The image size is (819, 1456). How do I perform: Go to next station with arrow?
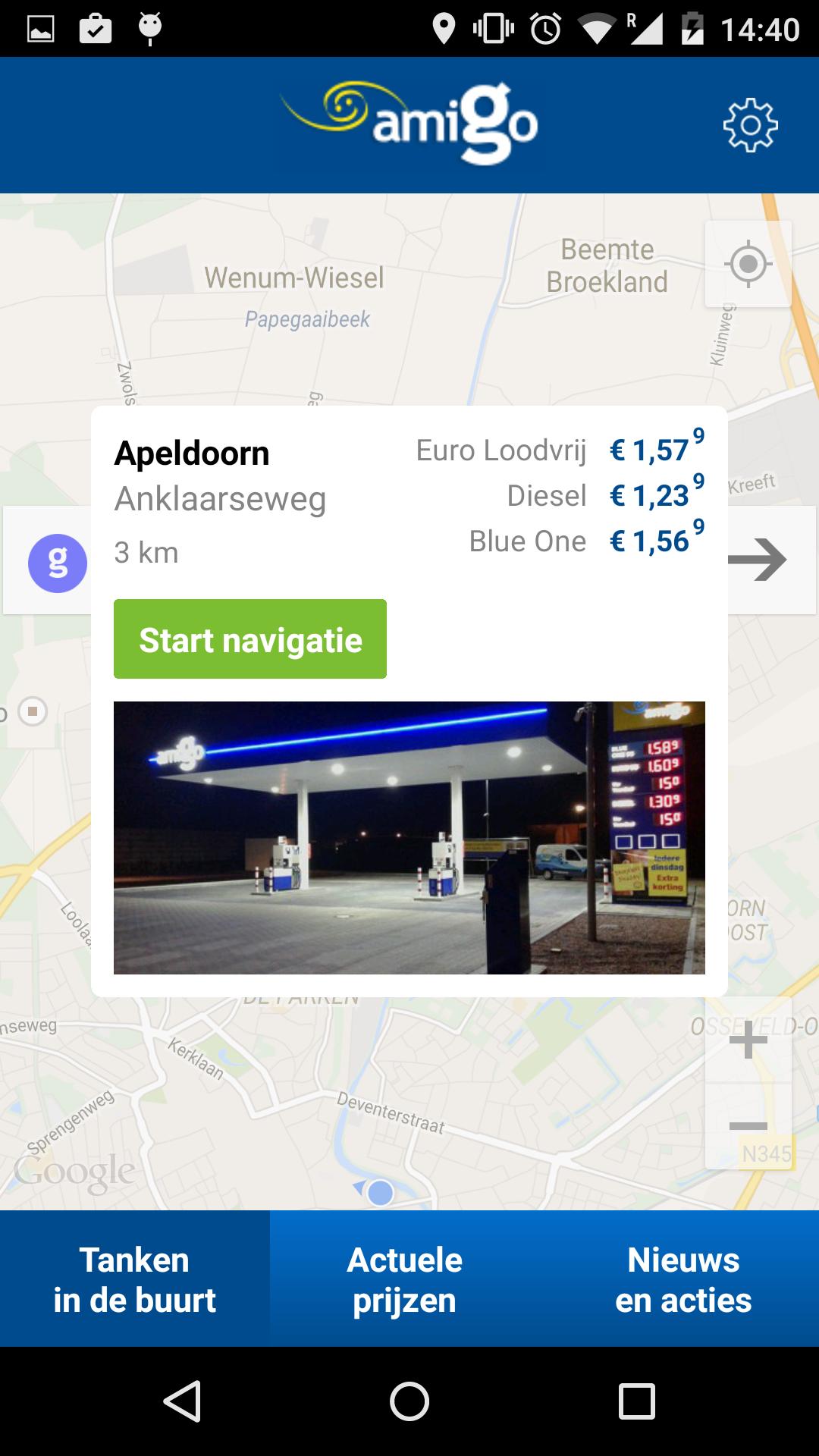[758, 560]
